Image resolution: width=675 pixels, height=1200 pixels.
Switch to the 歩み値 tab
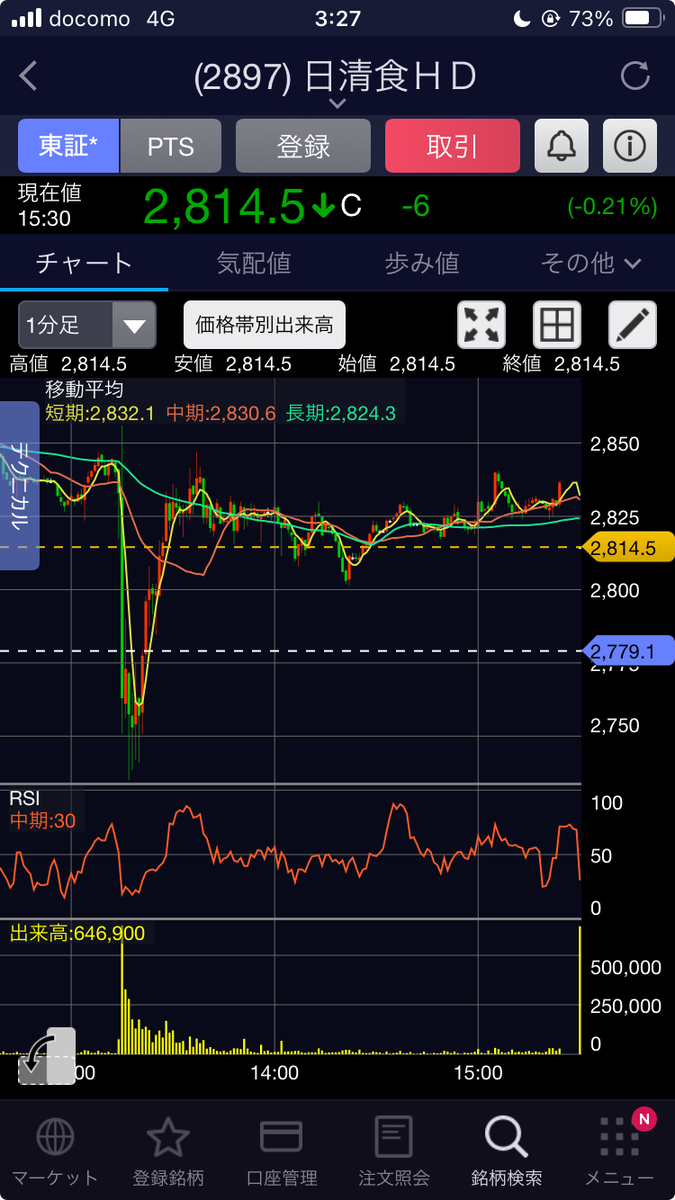(x=421, y=263)
